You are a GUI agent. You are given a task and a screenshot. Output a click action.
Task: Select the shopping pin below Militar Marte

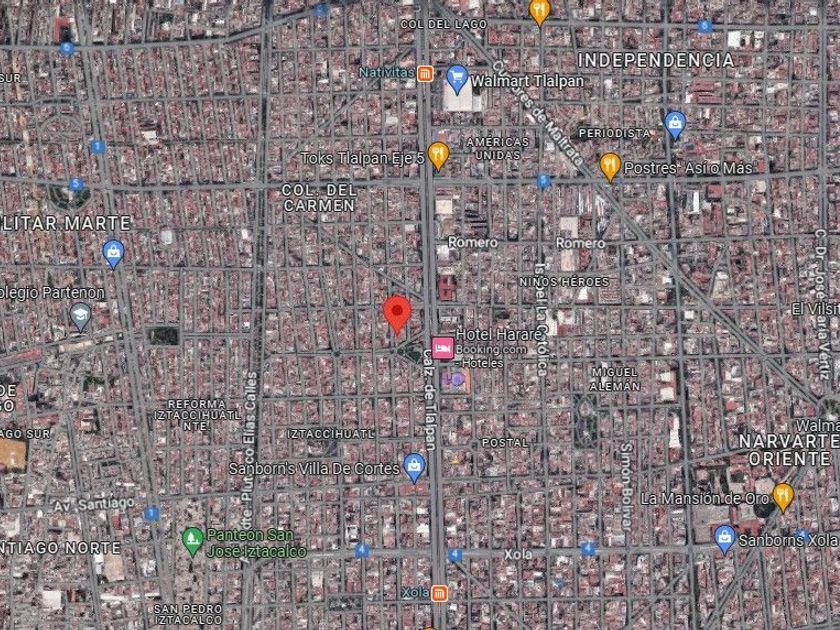[113, 254]
